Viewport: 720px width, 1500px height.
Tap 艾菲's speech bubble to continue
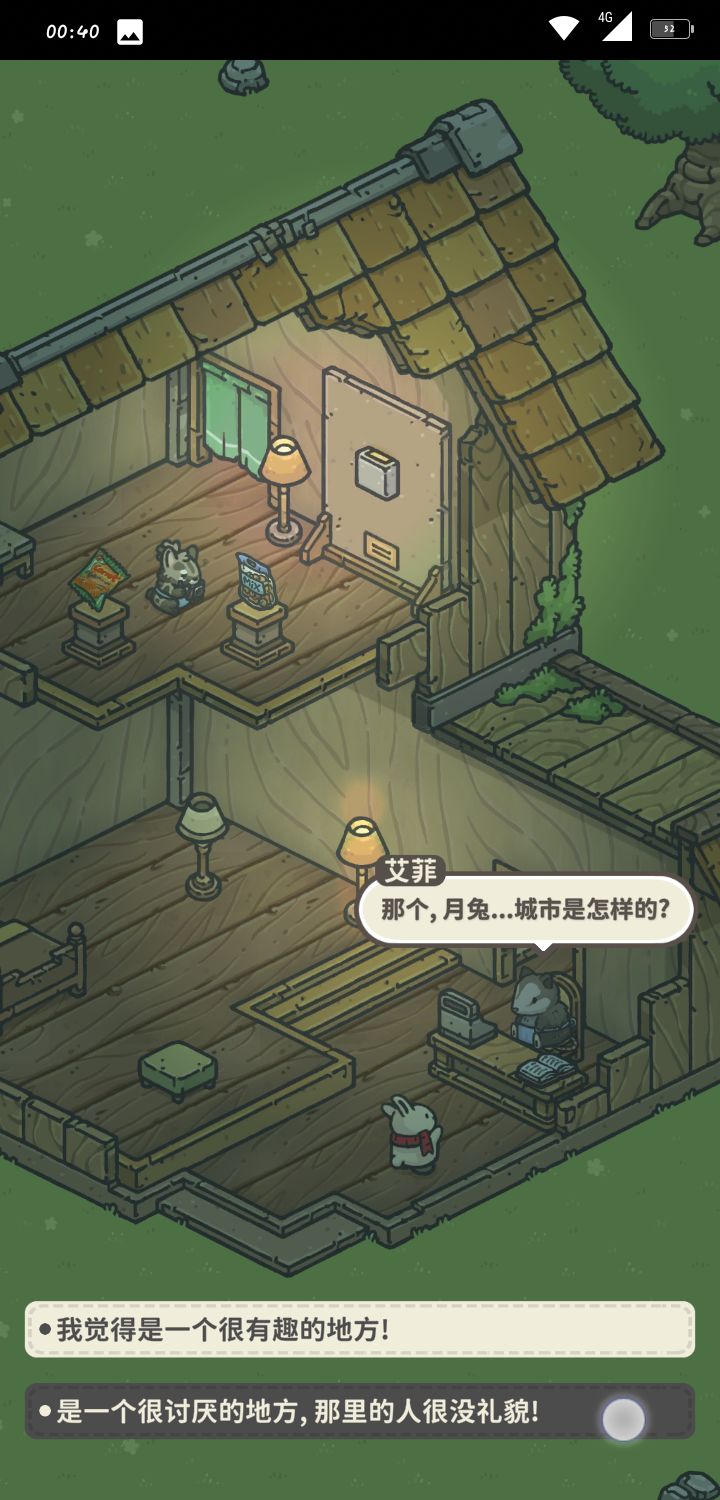pos(526,910)
